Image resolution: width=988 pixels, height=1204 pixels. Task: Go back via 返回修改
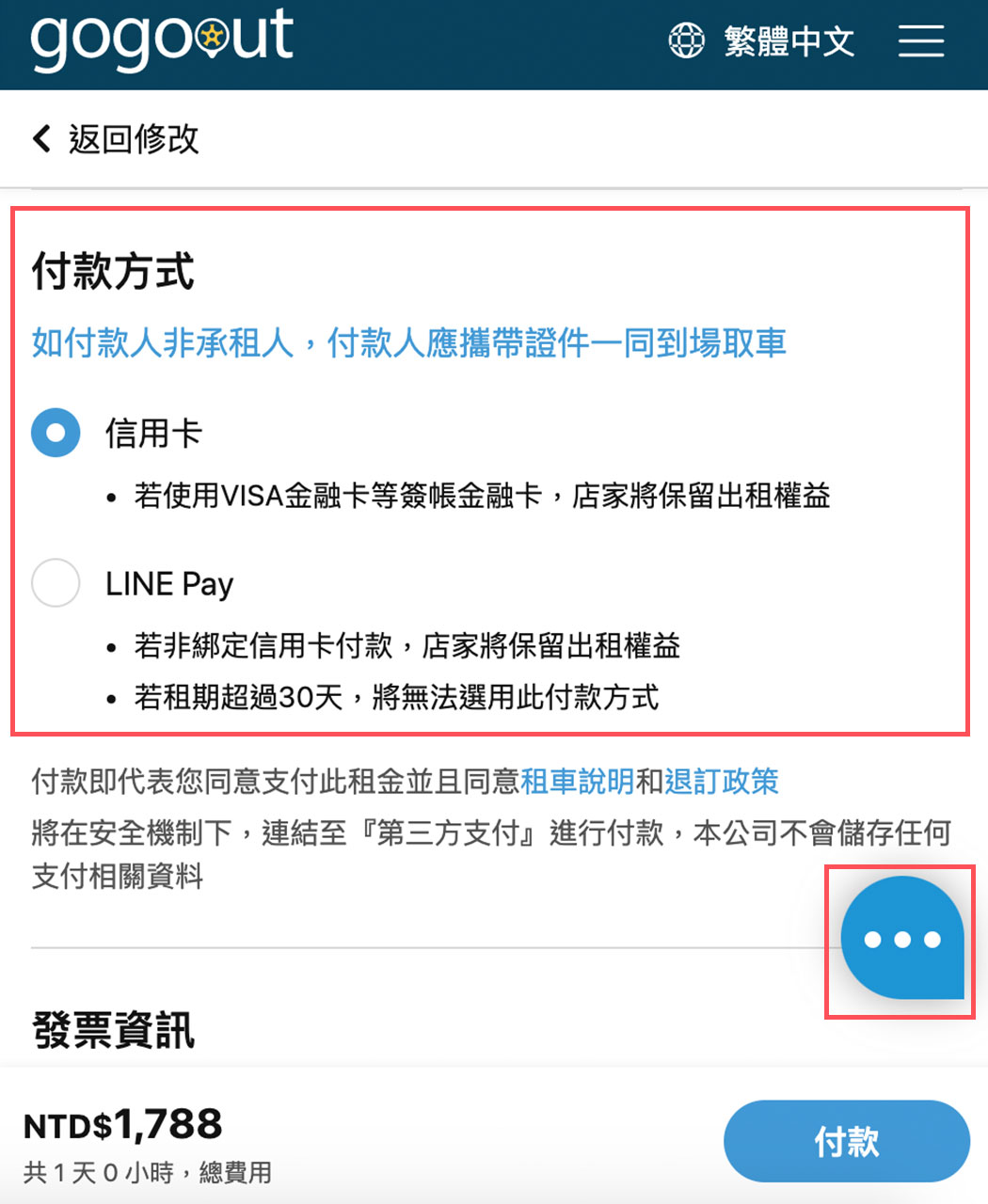tap(115, 139)
